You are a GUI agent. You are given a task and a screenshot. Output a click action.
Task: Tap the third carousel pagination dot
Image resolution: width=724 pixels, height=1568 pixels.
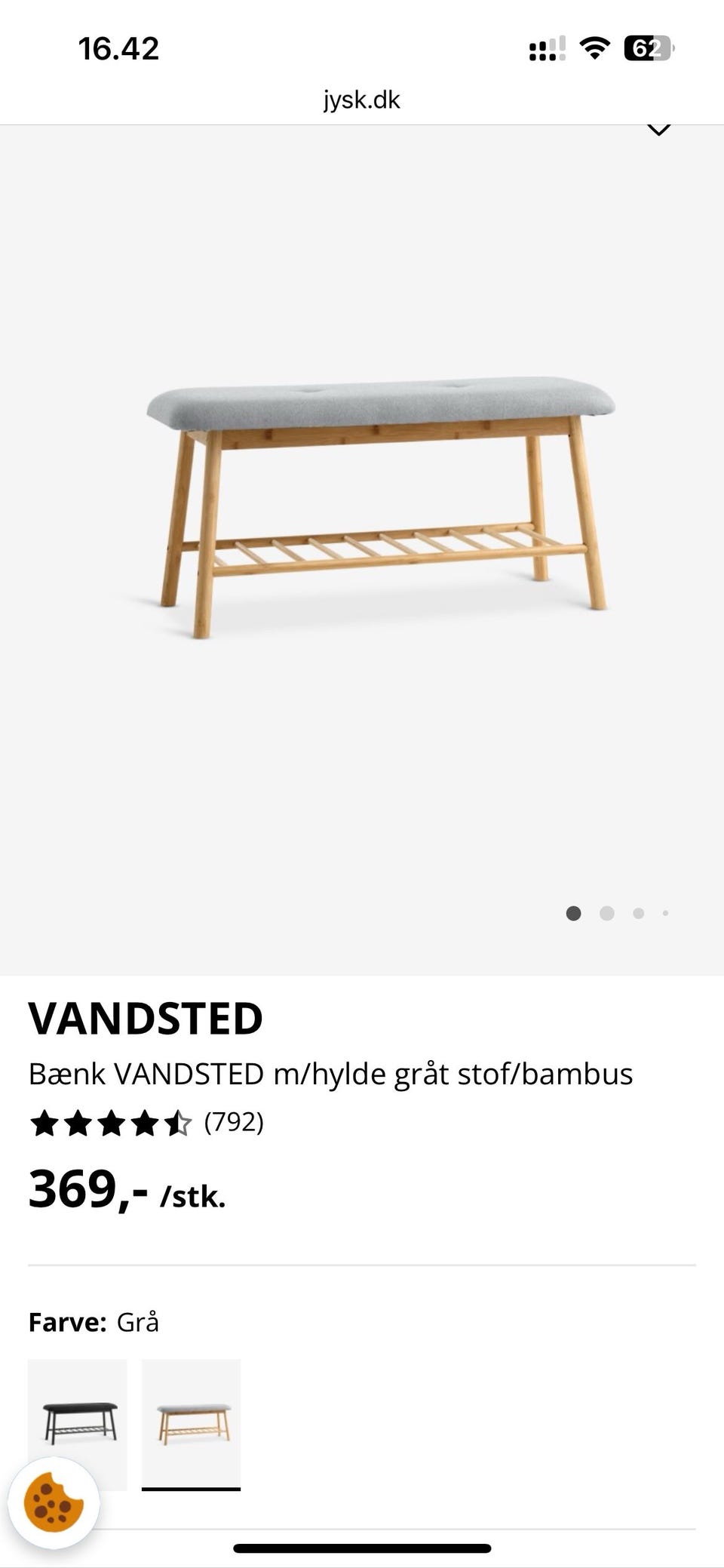pyautogui.click(x=638, y=913)
